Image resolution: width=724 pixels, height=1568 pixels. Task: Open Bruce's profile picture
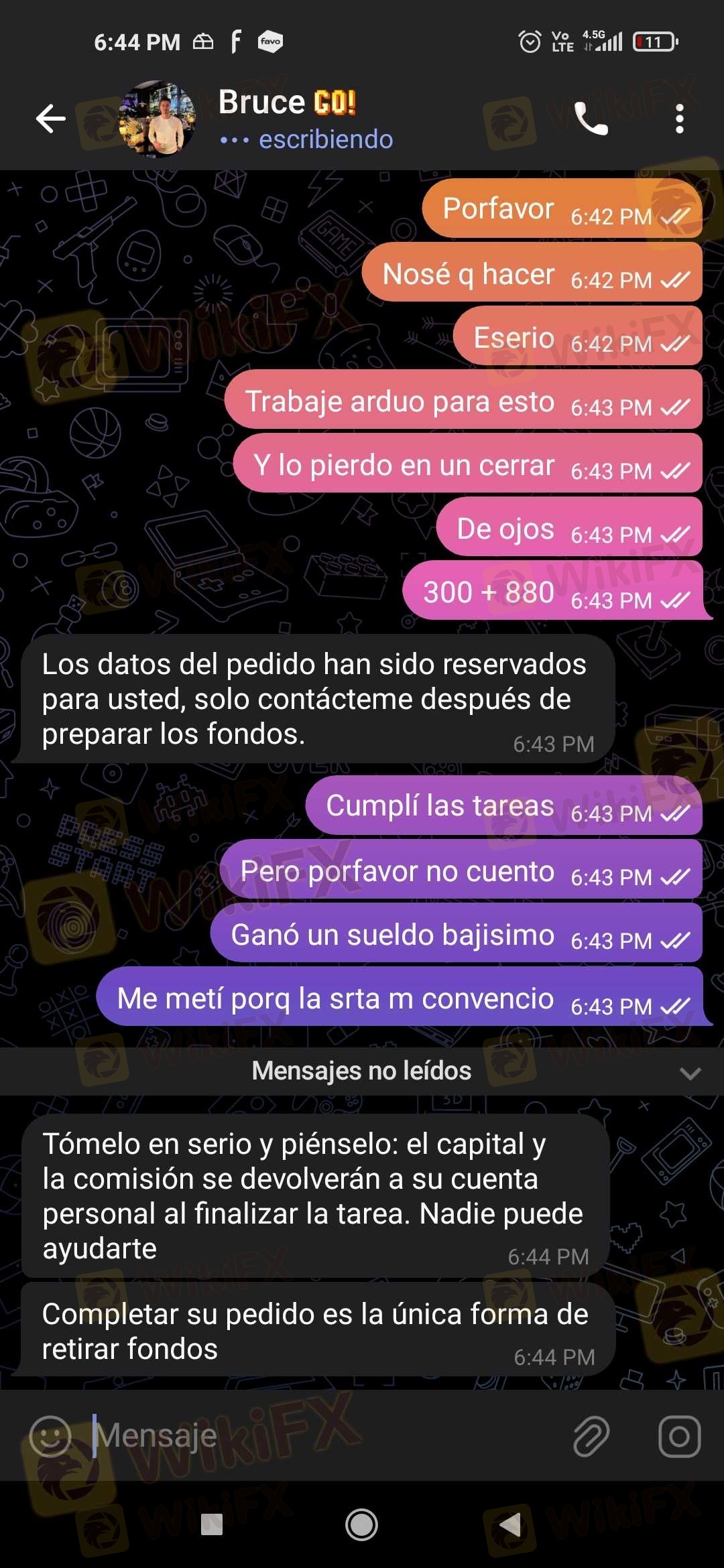point(157,119)
